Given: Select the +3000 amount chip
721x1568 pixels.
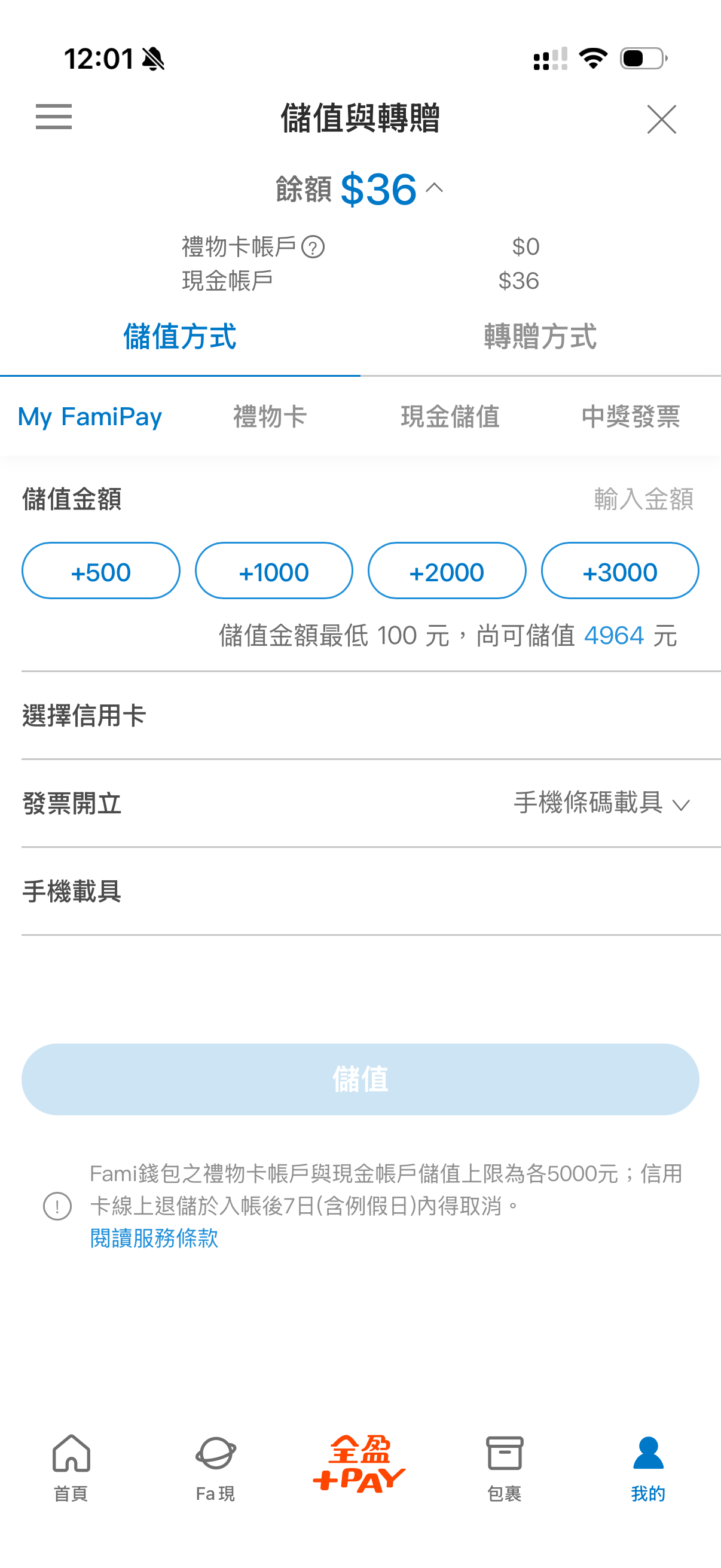Looking at the screenshot, I should pyautogui.click(x=619, y=571).
